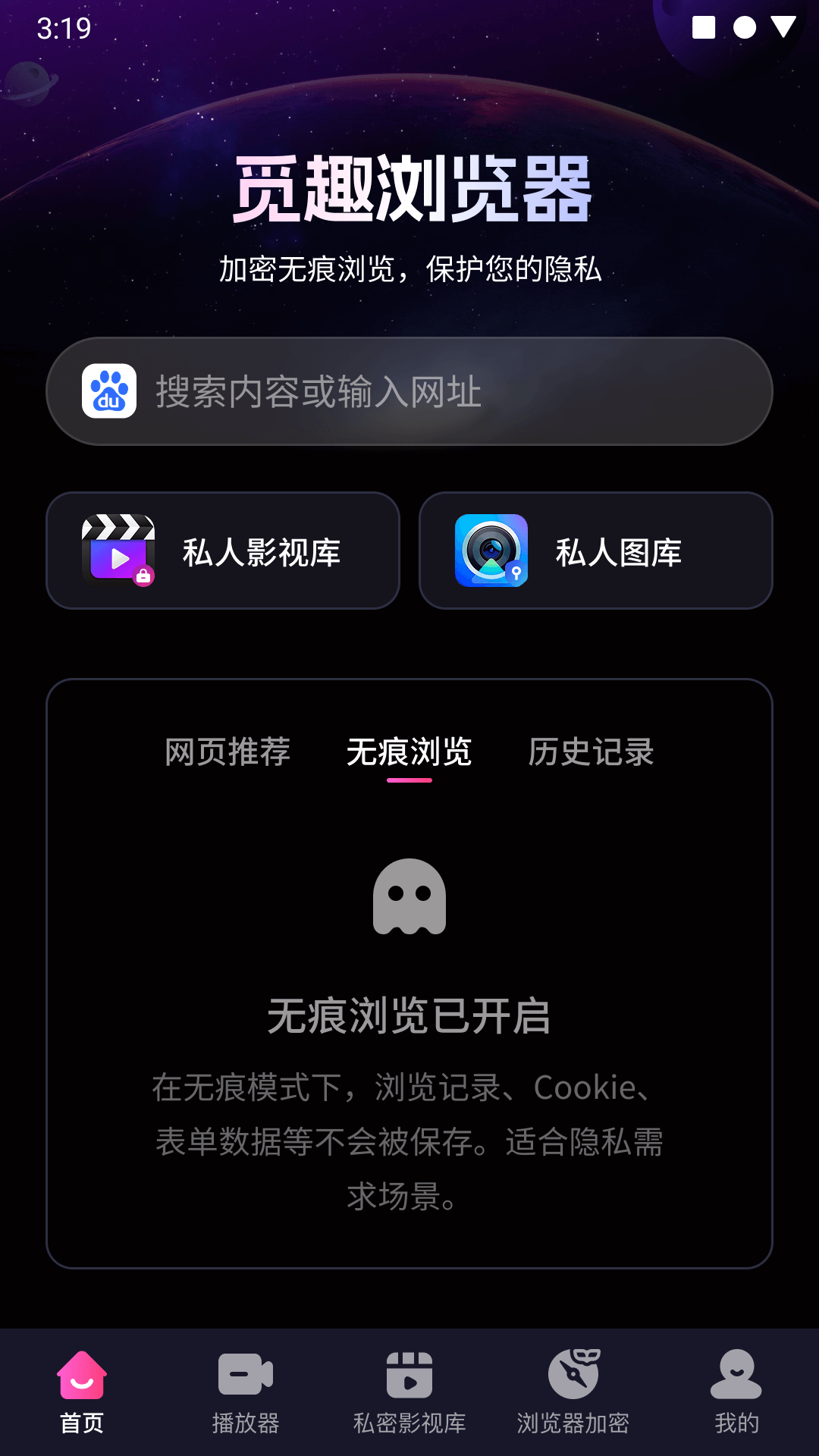The width and height of the screenshot is (819, 1456).
Task: Click the purple video clapperboard icon for 私人影视库
Action: 120,550
